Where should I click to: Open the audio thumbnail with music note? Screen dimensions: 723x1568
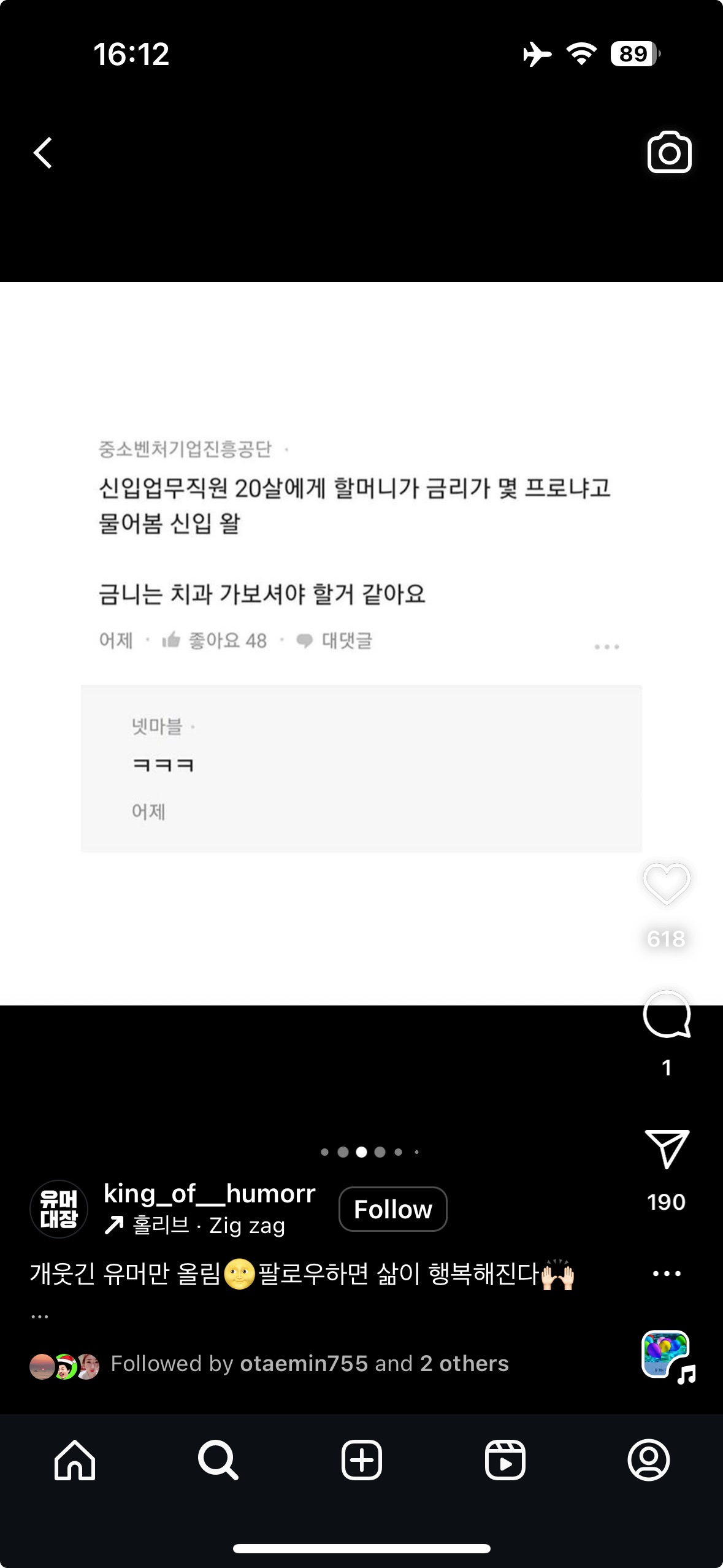[667, 1355]
